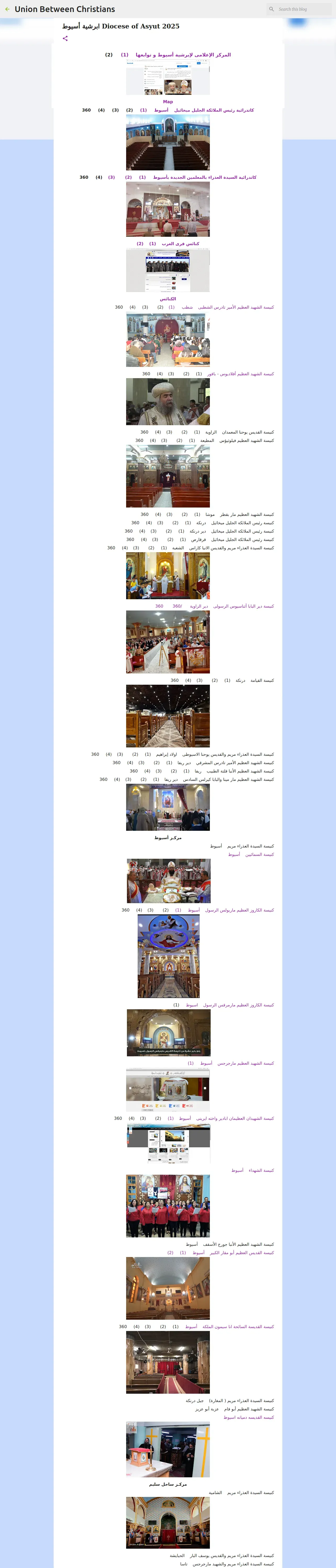336x1568 pixels.
Task: Open كنيسة القديس أبو مقار الكبير link
Action: tap(242, 1253)
